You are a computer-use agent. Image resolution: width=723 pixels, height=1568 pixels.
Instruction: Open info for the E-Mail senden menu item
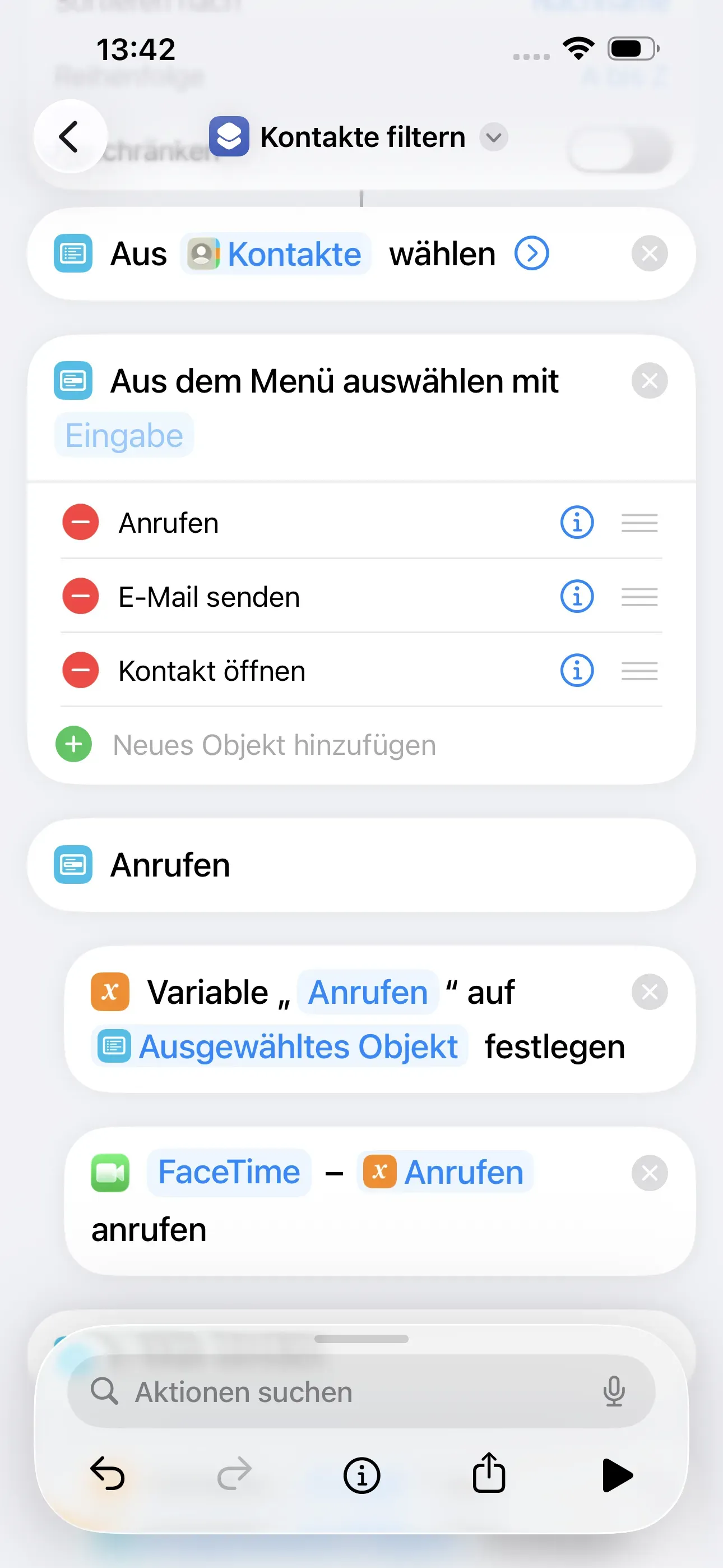click(576, 597)
